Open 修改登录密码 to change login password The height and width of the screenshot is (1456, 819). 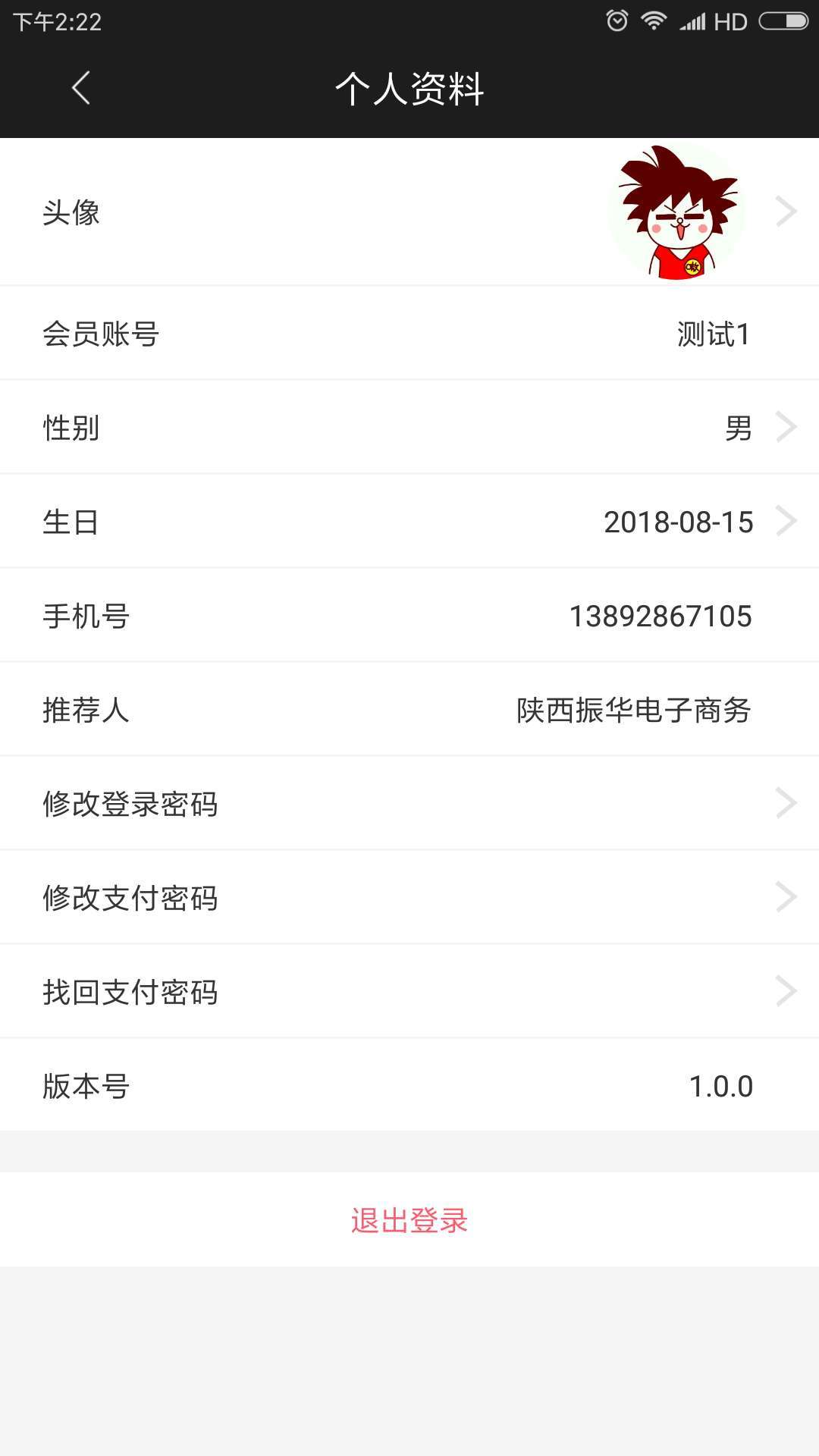(409, 804)
